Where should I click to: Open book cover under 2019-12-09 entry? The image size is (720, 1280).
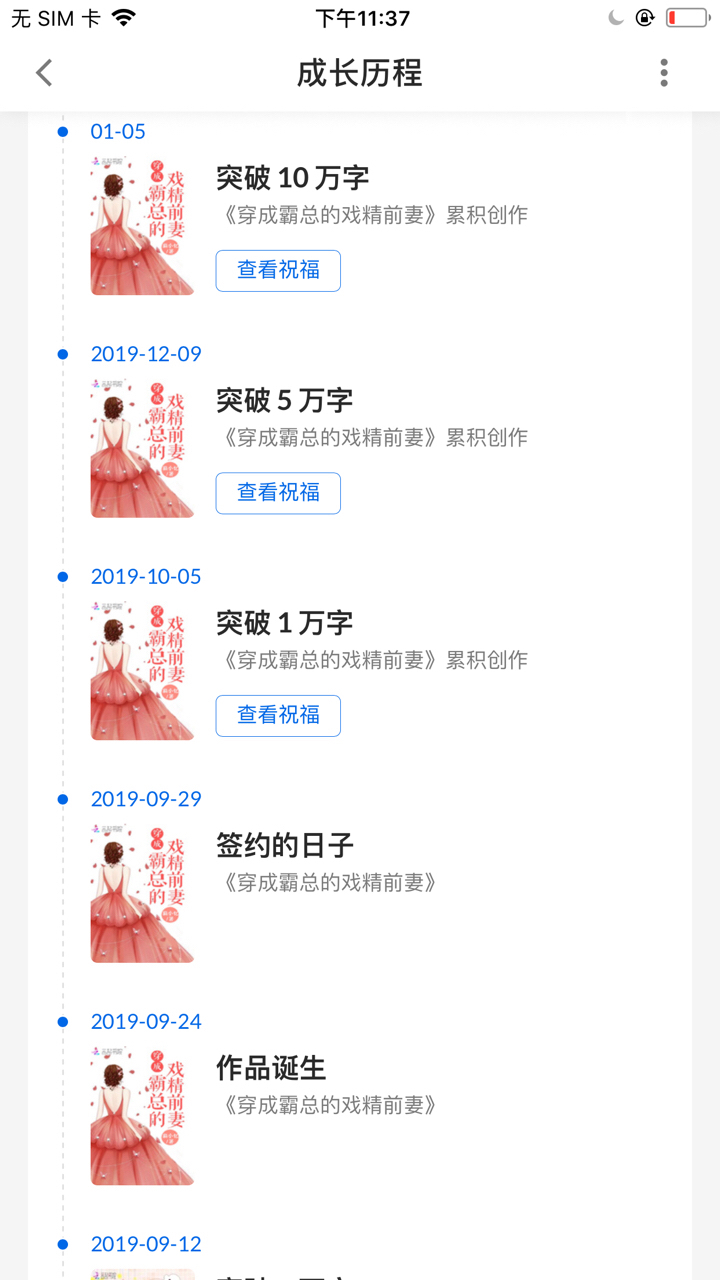pyautogui.click(x=142, y=448)
